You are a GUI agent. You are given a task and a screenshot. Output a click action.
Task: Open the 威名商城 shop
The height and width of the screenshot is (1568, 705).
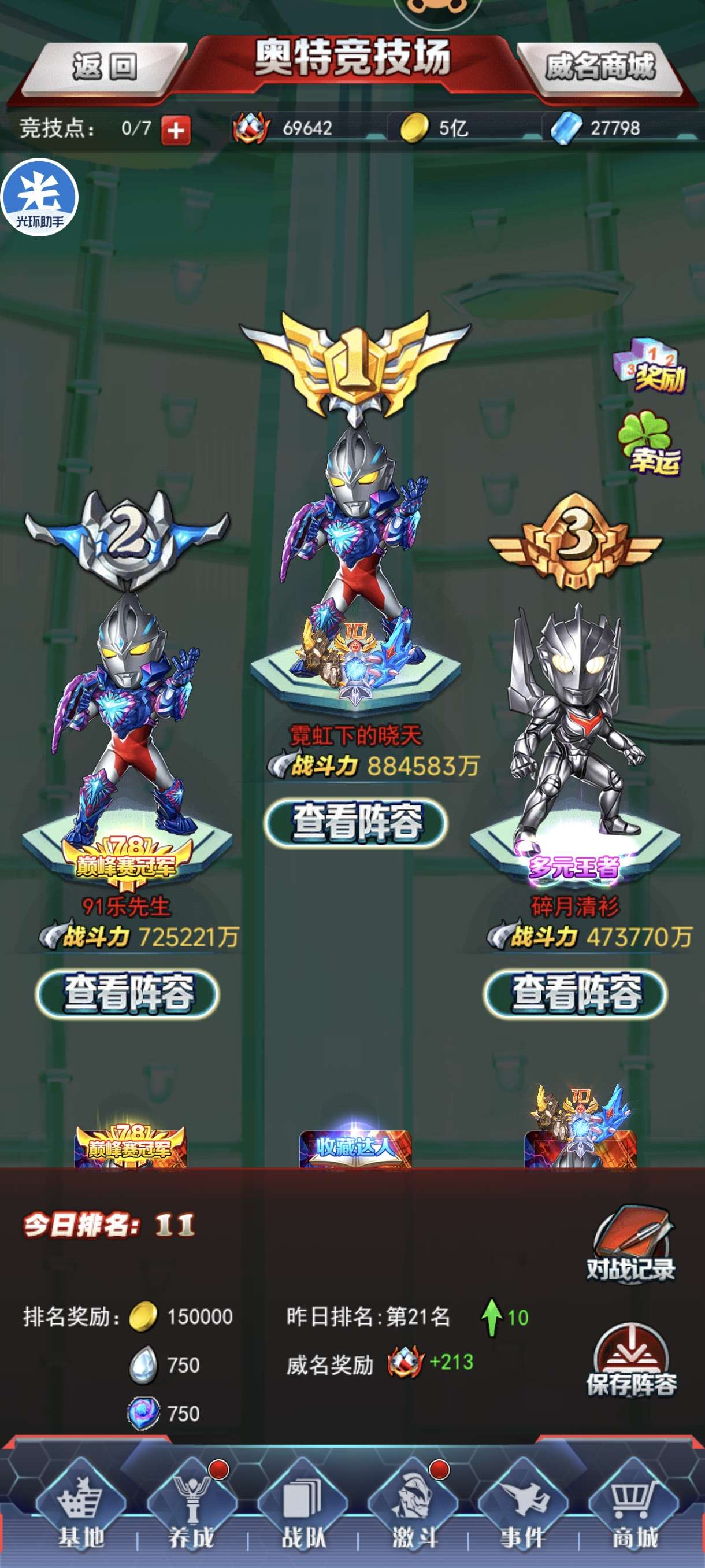[600, 67]
